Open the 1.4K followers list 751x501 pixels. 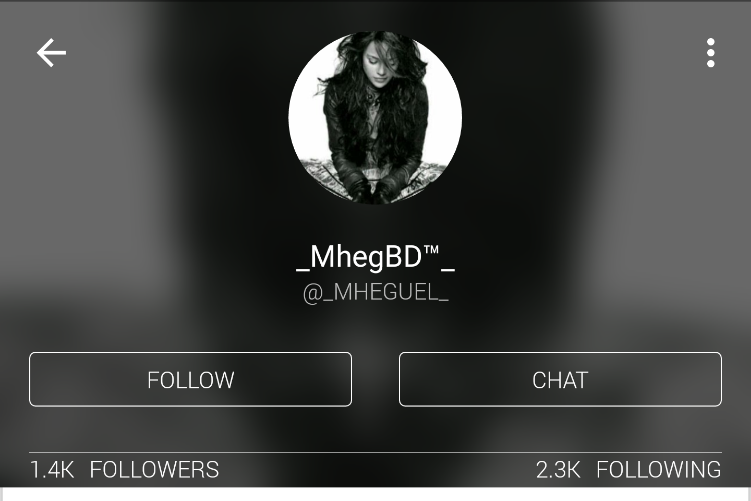tap(124, 470)
